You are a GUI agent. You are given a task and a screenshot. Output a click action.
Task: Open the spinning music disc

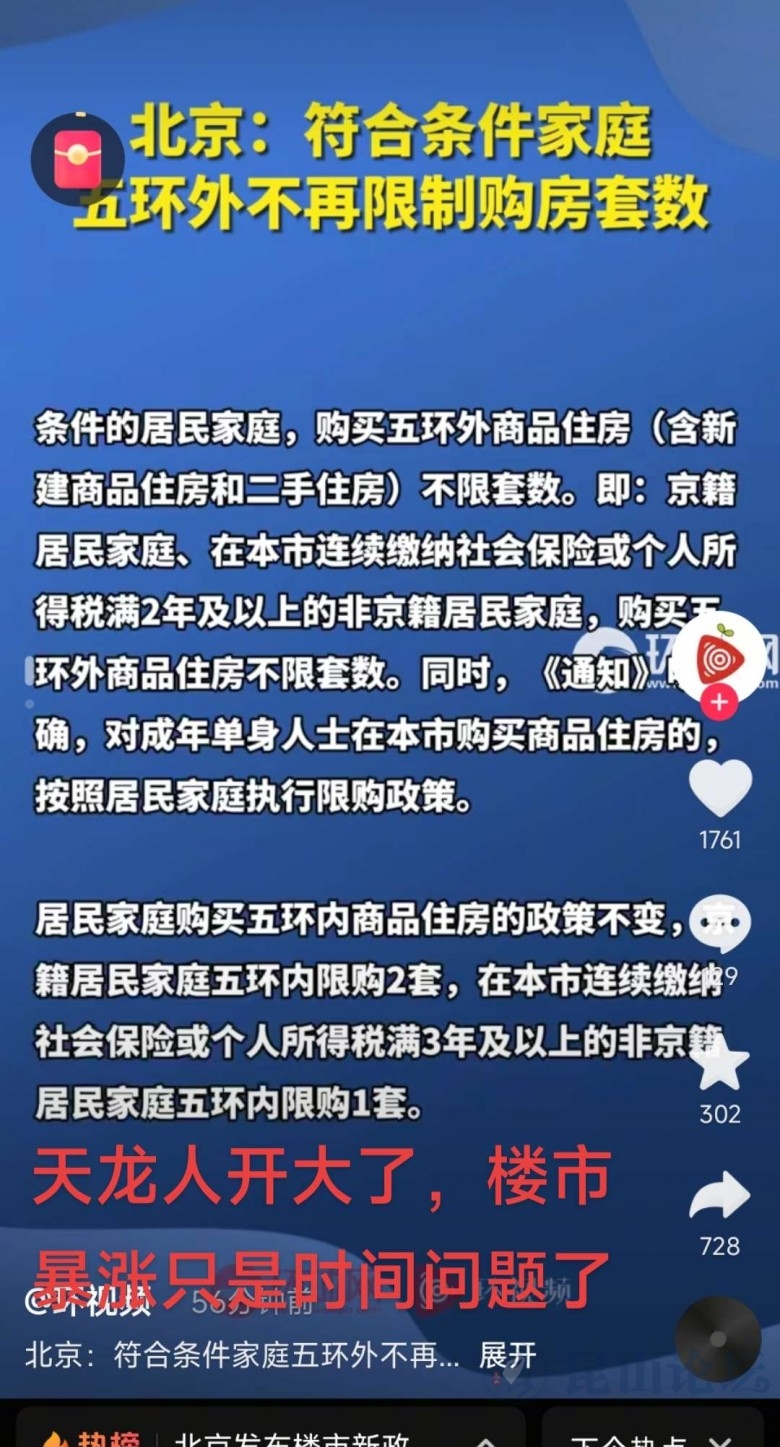[718, 1339]
